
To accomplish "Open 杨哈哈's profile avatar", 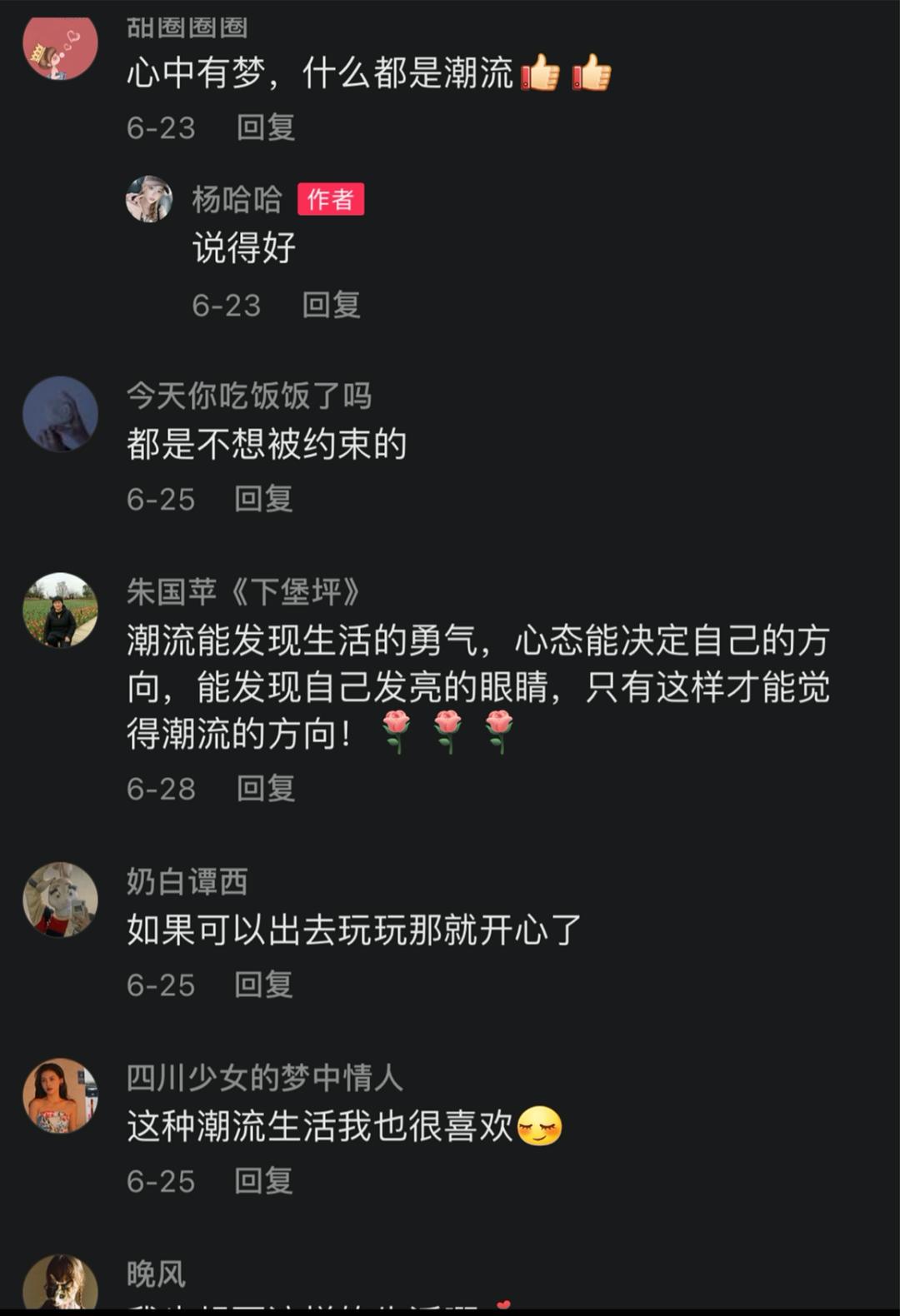I will pyautogui.click(x=149, y=199).
